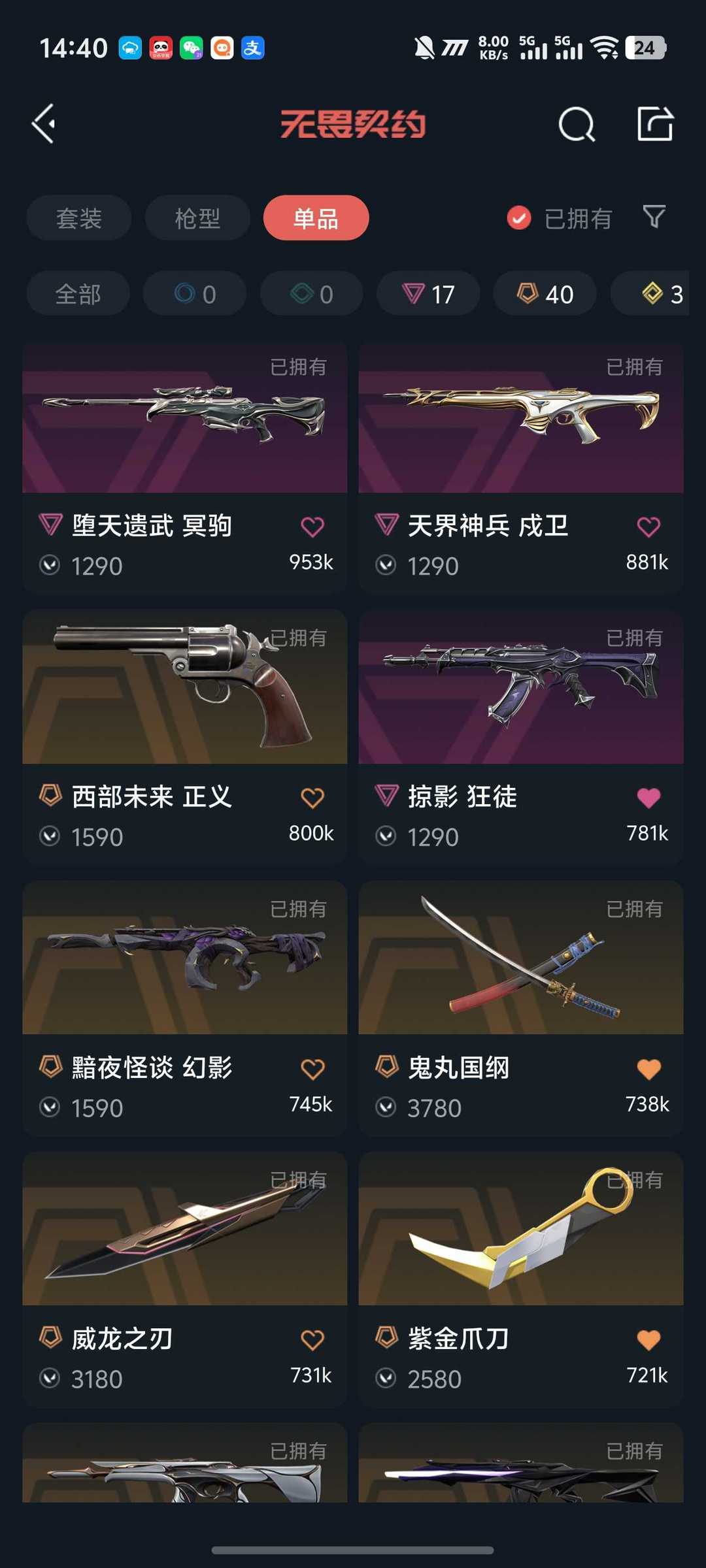Filter by the pink tier chip 17

pos(428,294)
